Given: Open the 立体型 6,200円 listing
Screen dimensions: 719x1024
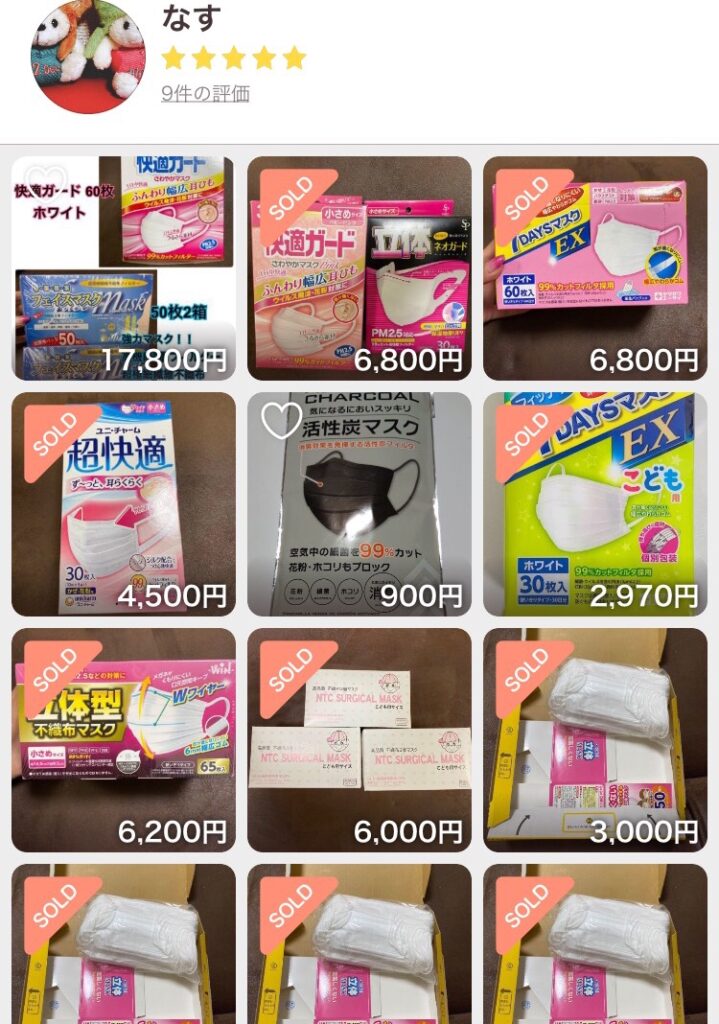Looking at the screenshot, I should [123, 740].
